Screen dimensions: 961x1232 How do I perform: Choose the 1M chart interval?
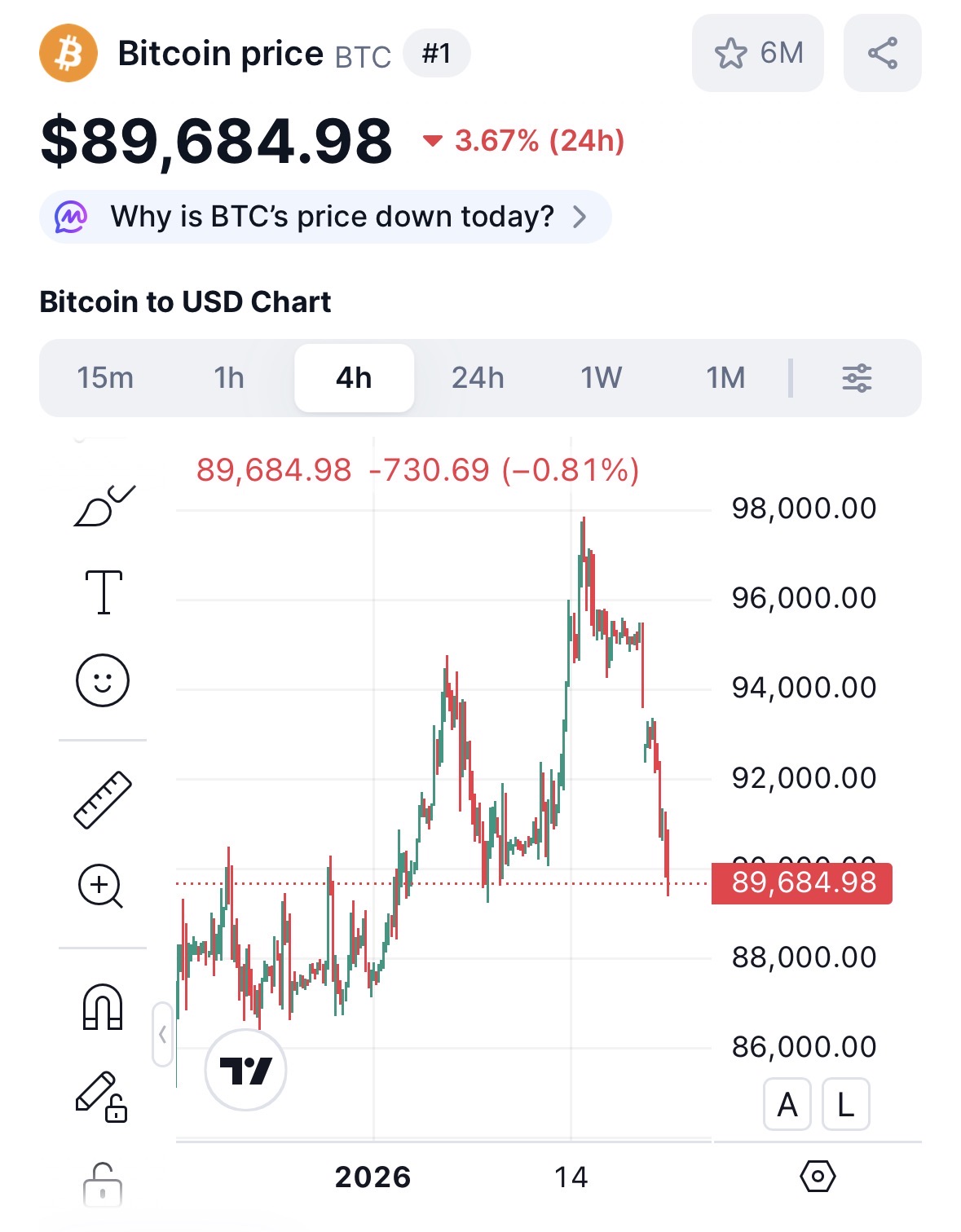[x=725, y=378]
